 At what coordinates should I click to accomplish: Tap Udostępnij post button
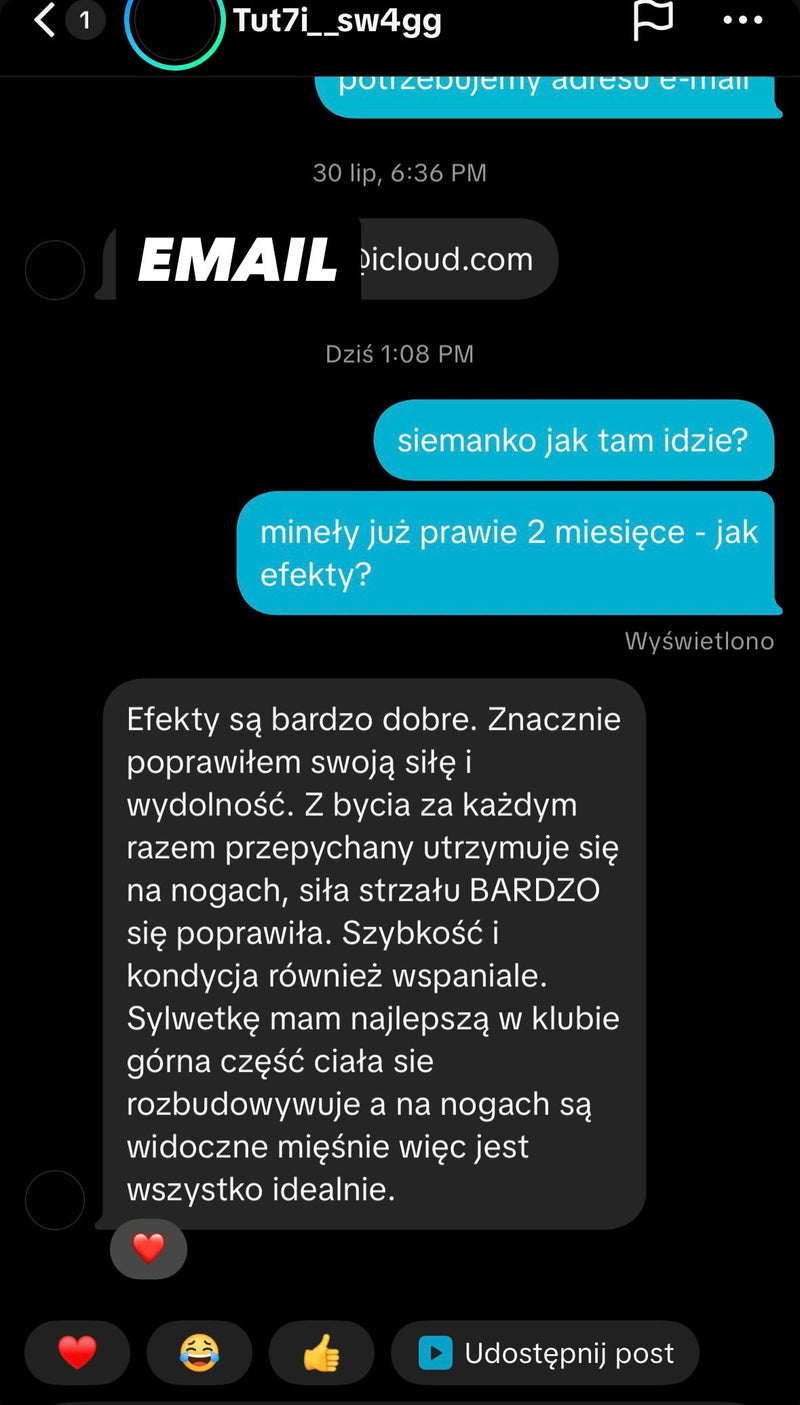click(545, 1353)
